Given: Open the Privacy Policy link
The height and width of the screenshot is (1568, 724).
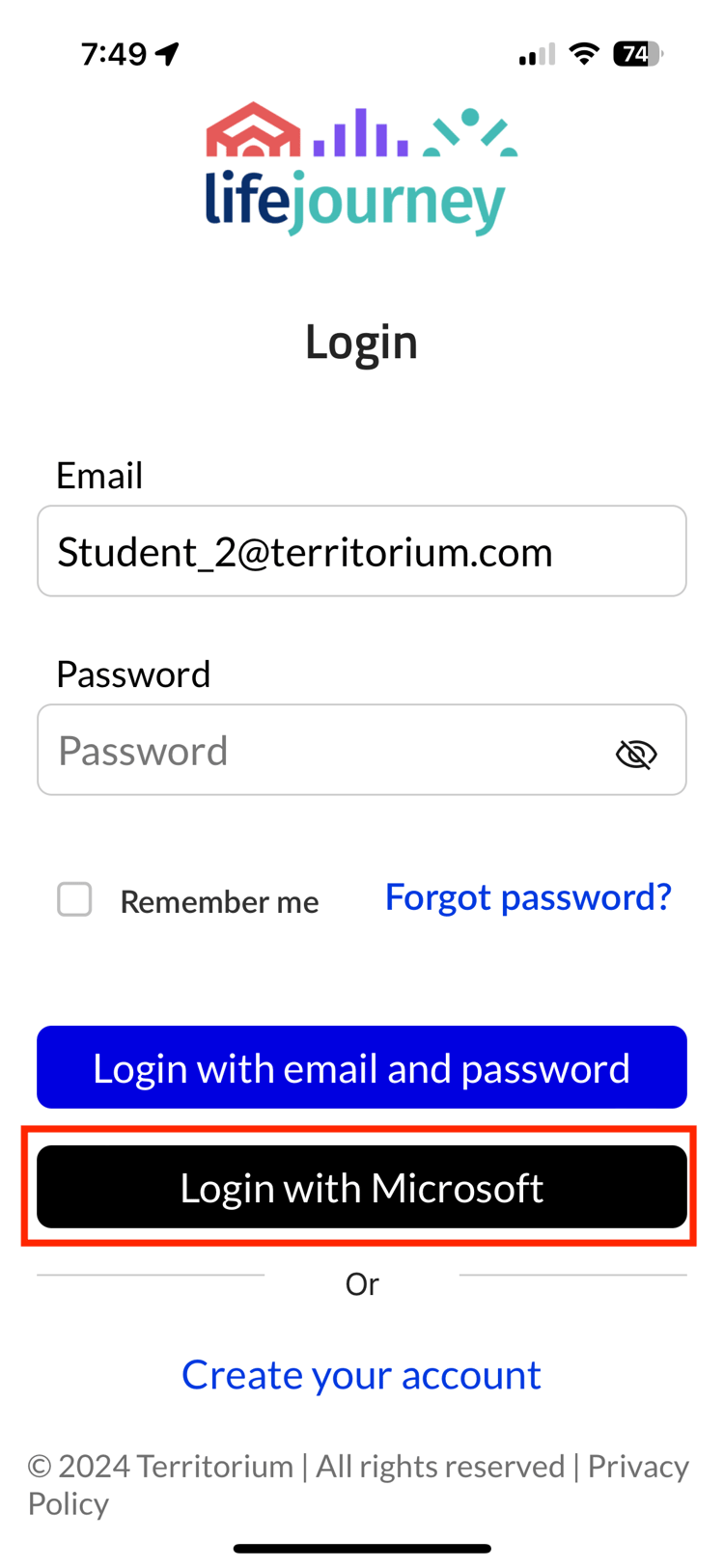Looking at the screenshot, I should pyautogui.click(x=640, y=1466).
